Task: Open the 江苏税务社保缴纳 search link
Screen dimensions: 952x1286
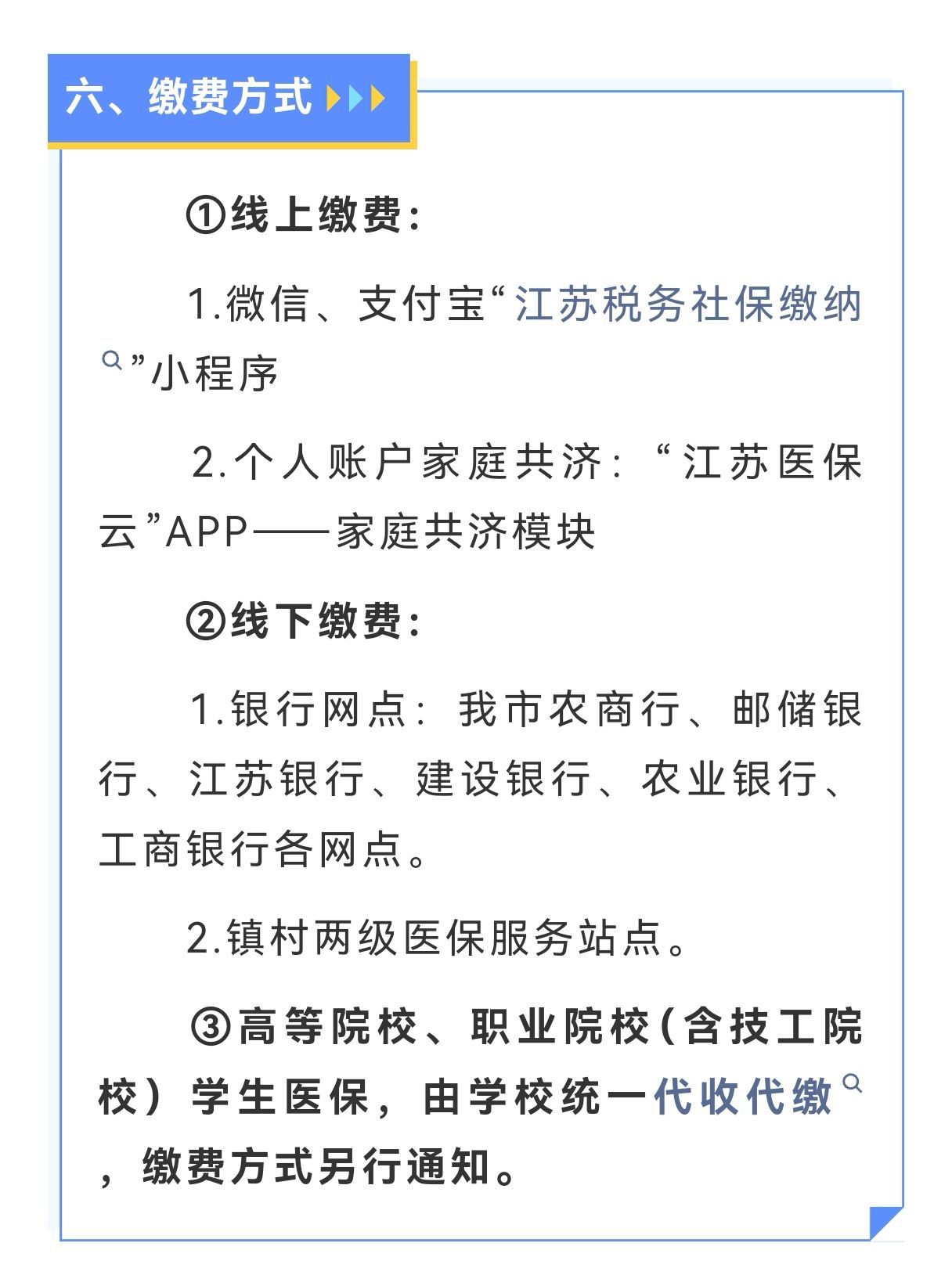Action: [687, 304]
